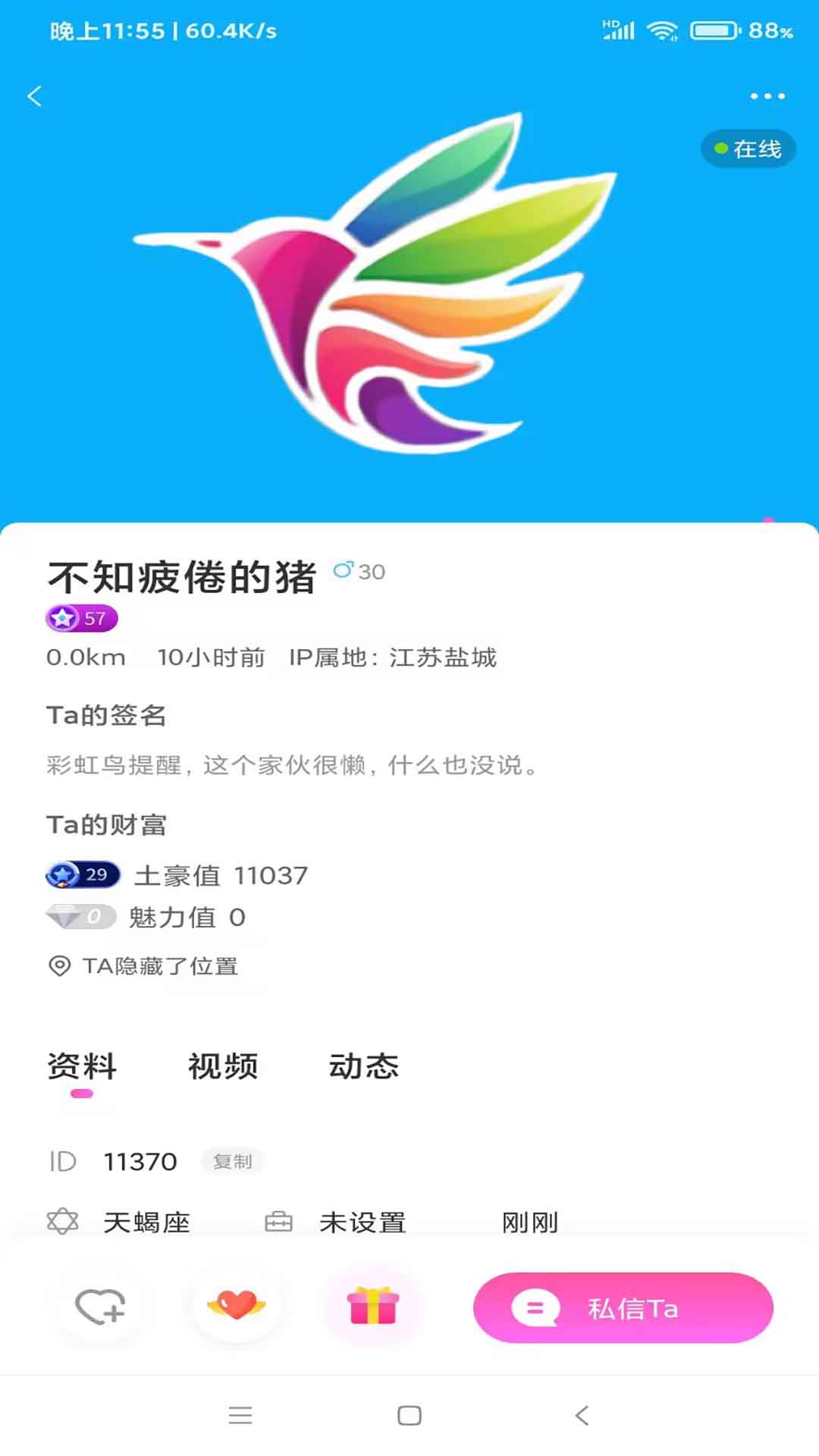819x1456 pixels.
Task: Open the more options three-dot menu
Action: 767,96
